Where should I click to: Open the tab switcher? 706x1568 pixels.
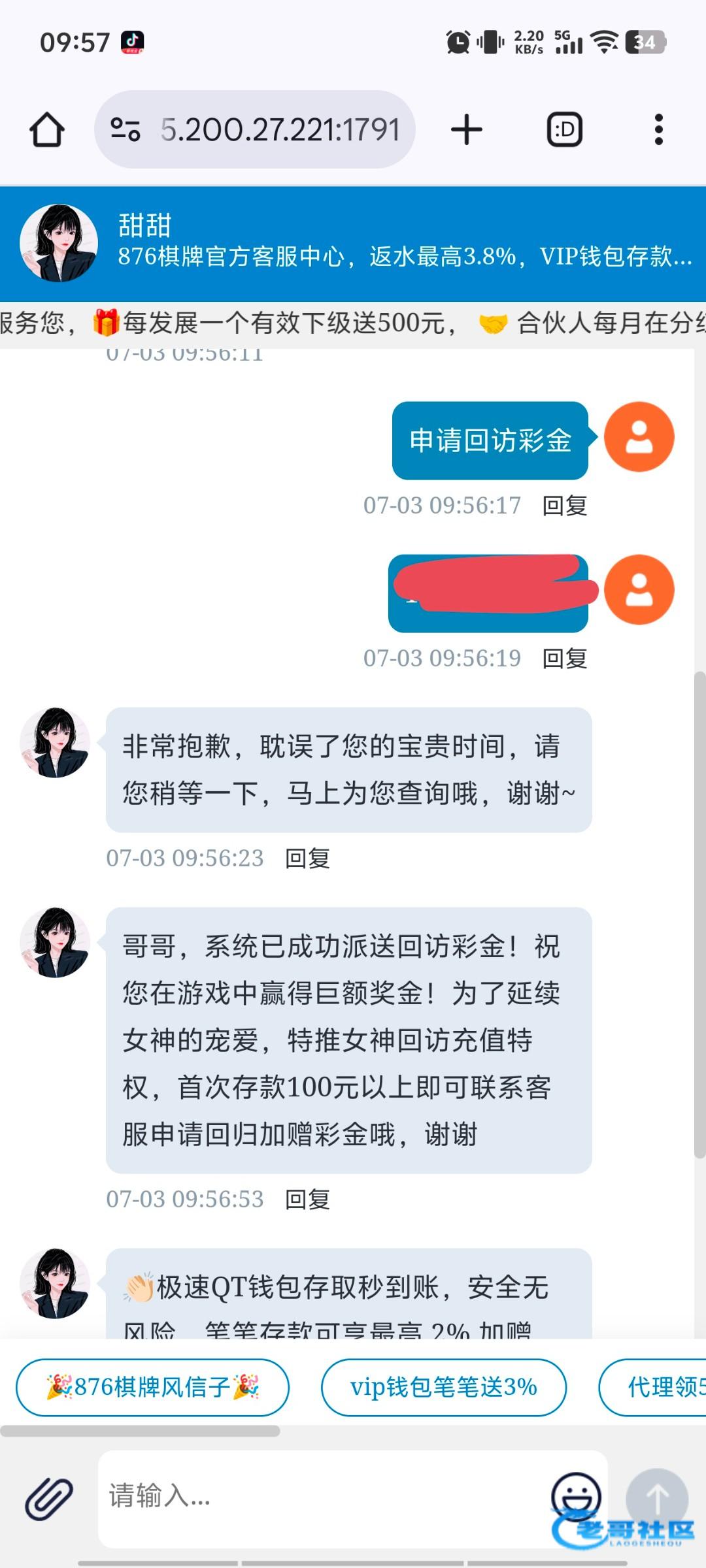(x=564, y=129)
